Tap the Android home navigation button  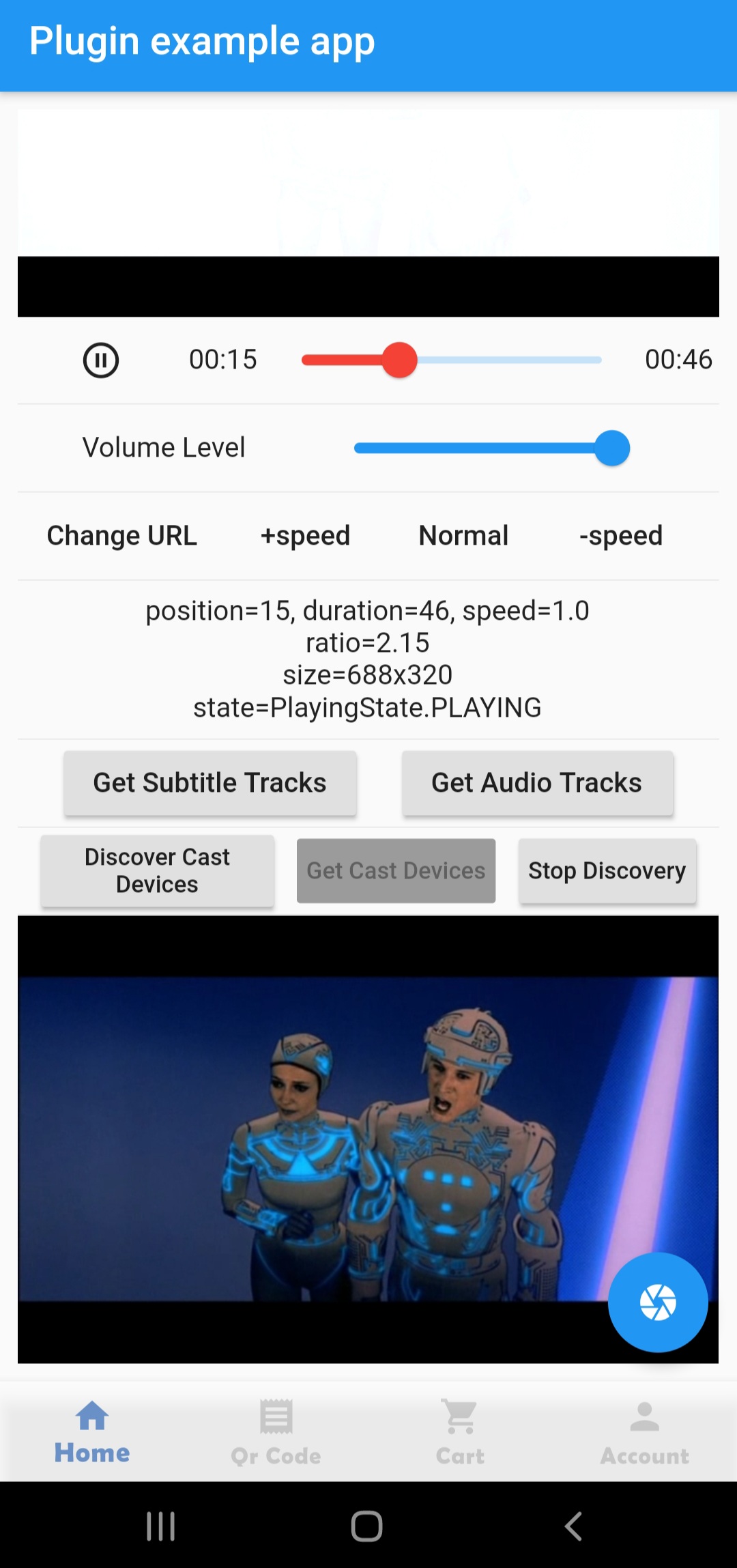[366, 1527]
